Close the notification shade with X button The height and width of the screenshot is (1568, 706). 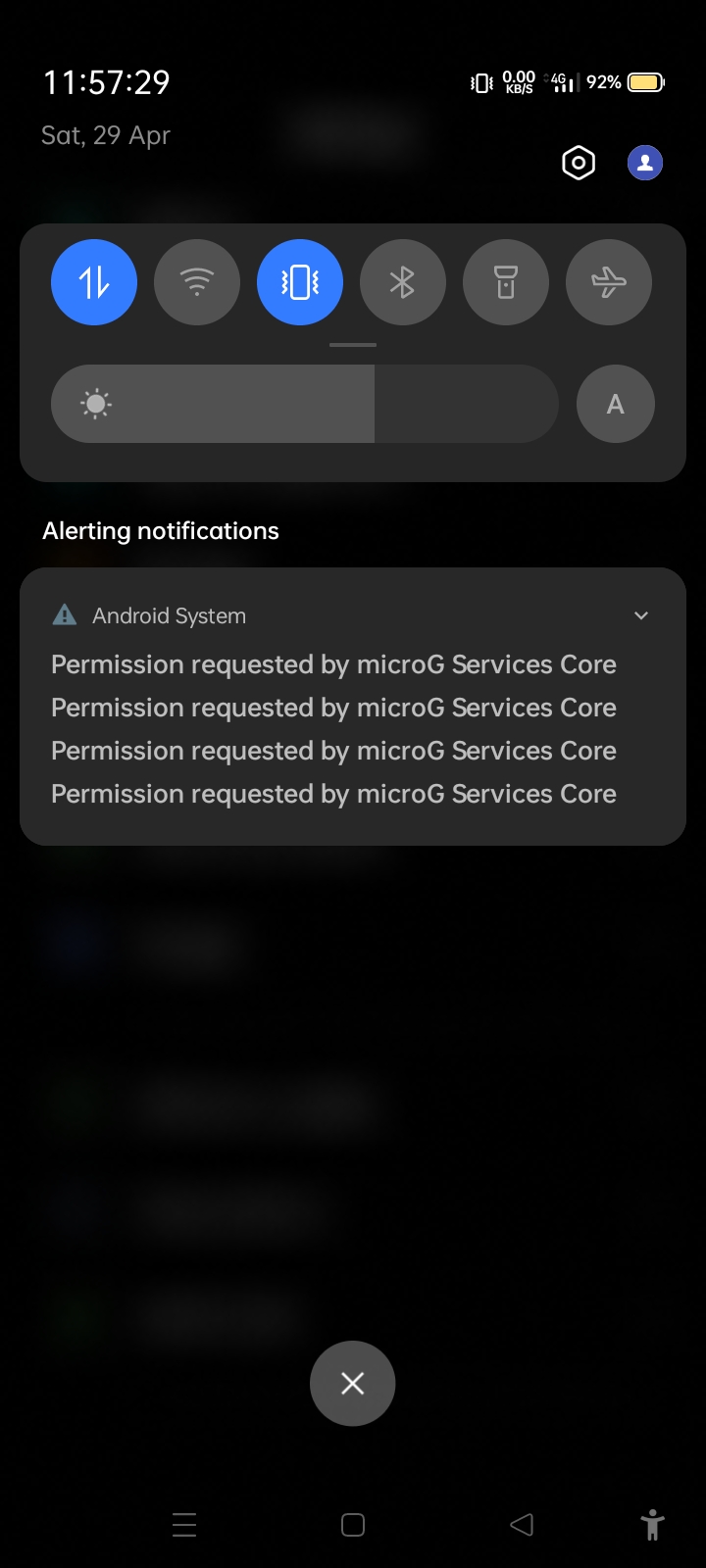tap(353, 1383)
